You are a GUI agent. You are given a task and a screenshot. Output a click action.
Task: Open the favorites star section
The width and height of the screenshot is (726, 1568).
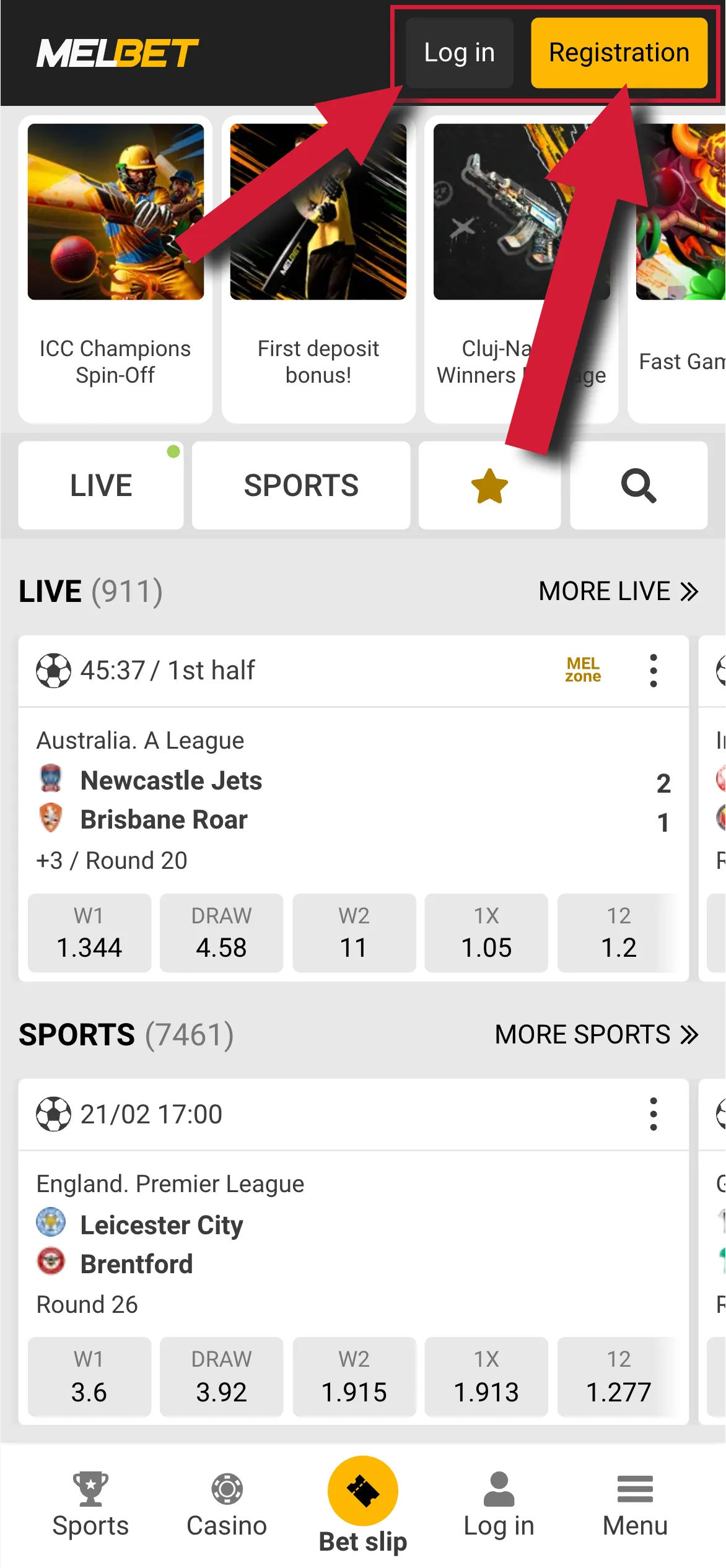[489, 485]
